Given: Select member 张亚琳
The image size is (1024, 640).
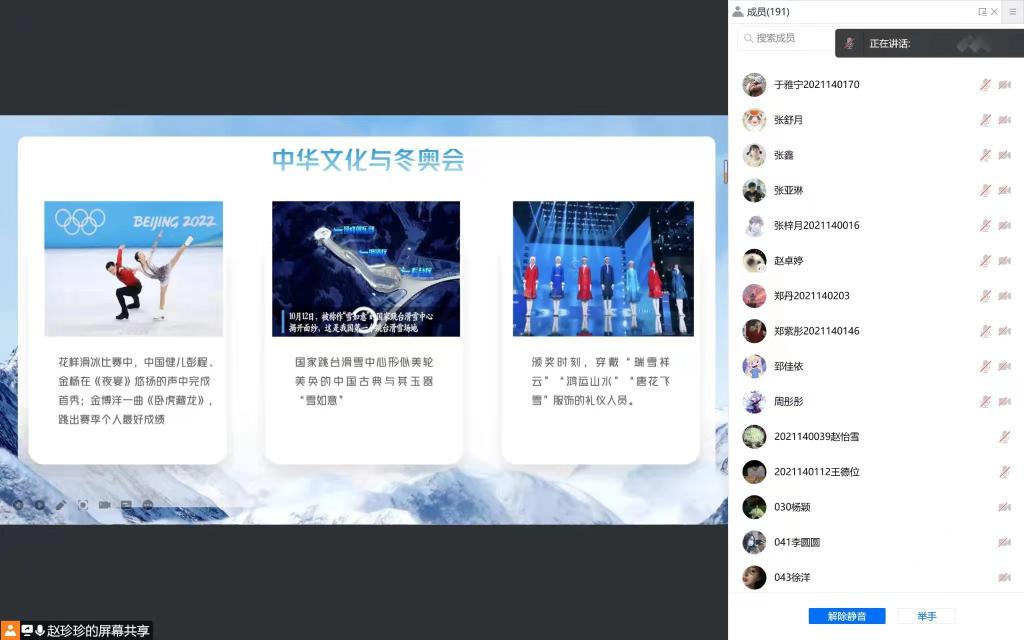Looking at the screenshot, I should (788, 190).
